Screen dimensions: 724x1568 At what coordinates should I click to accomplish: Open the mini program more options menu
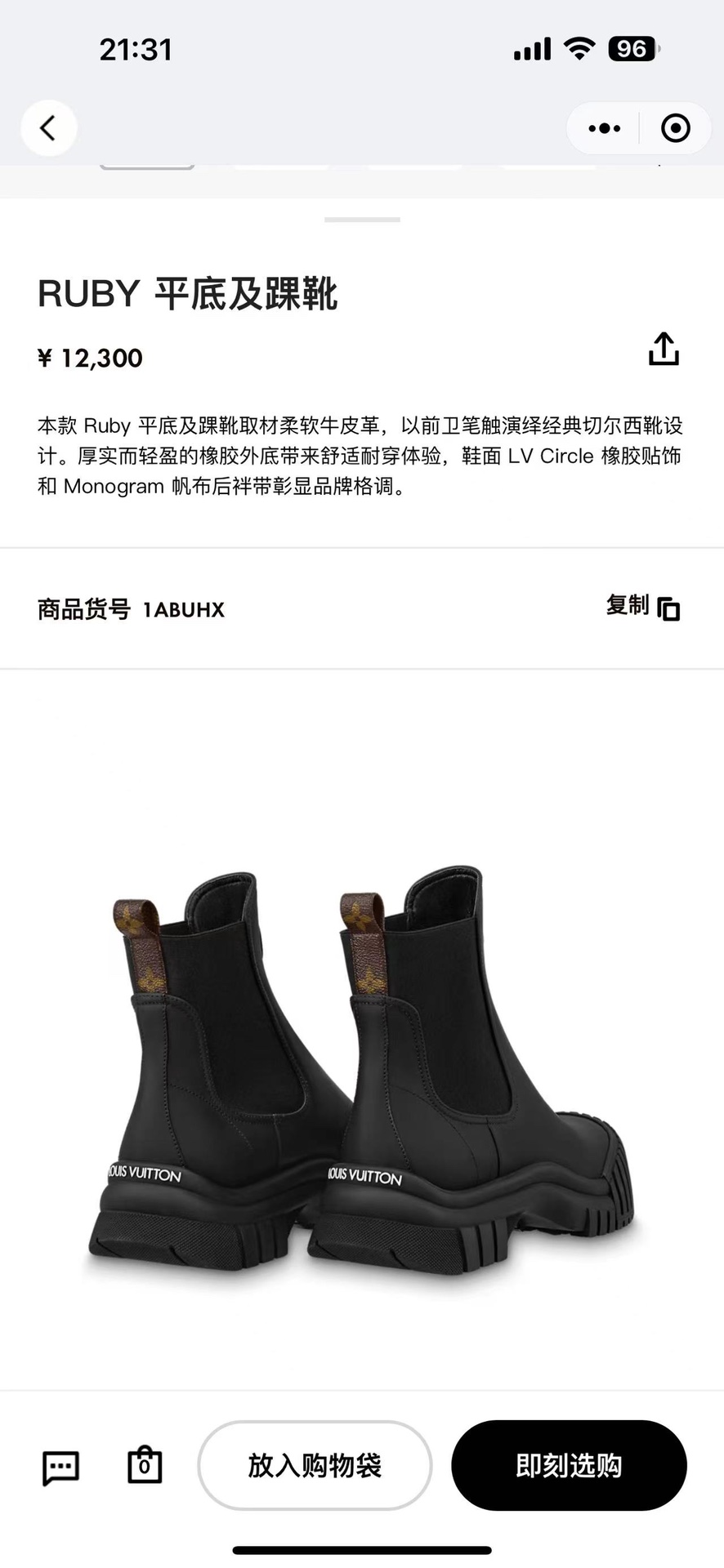tap(604, 128)
